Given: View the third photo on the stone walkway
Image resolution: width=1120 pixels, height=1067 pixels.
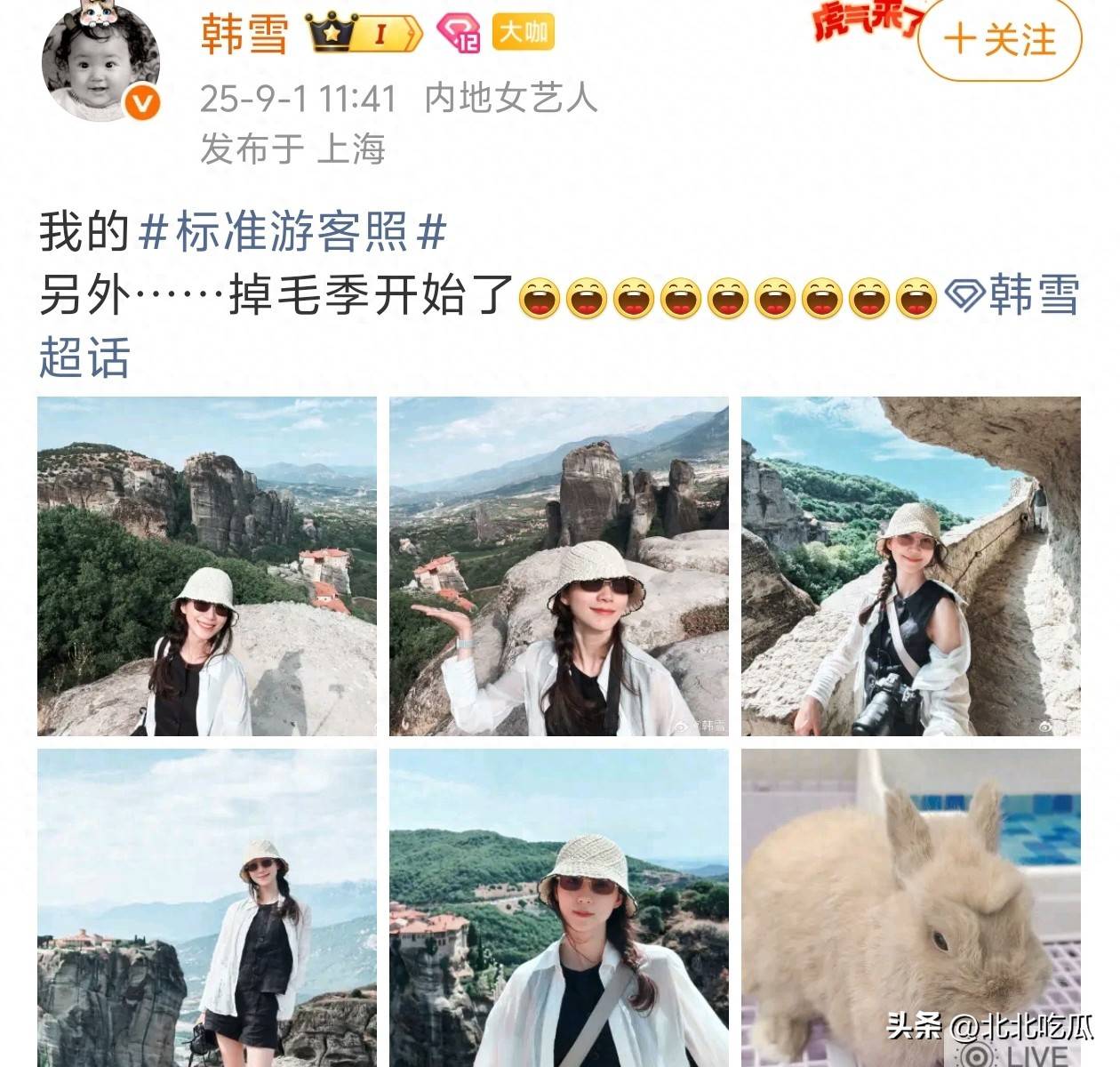Looking at the screenshot, I should coord(910,566).
